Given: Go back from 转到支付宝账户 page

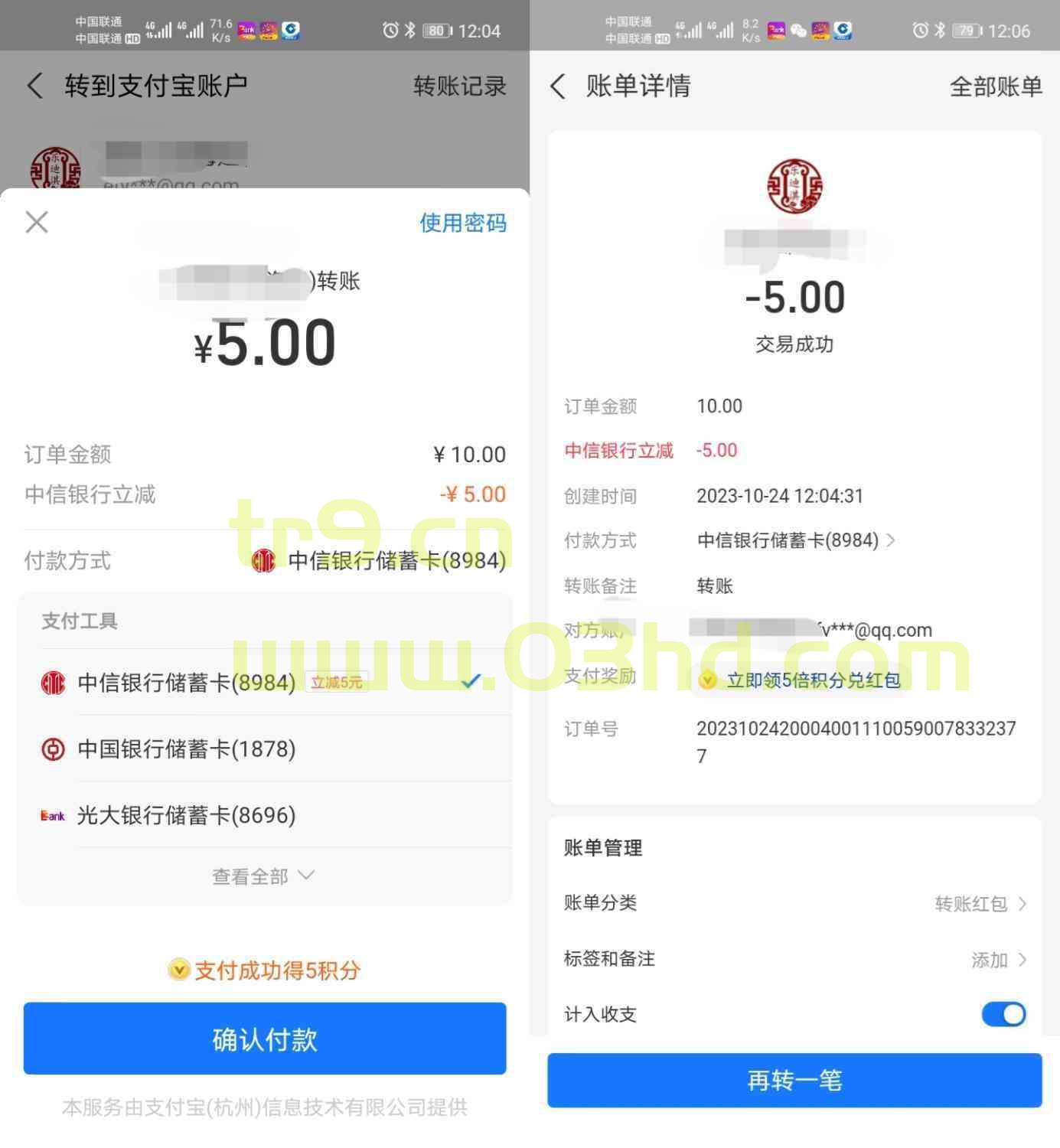Looking at the screenshot, I should pyautogui.click(x=34, y=86).
